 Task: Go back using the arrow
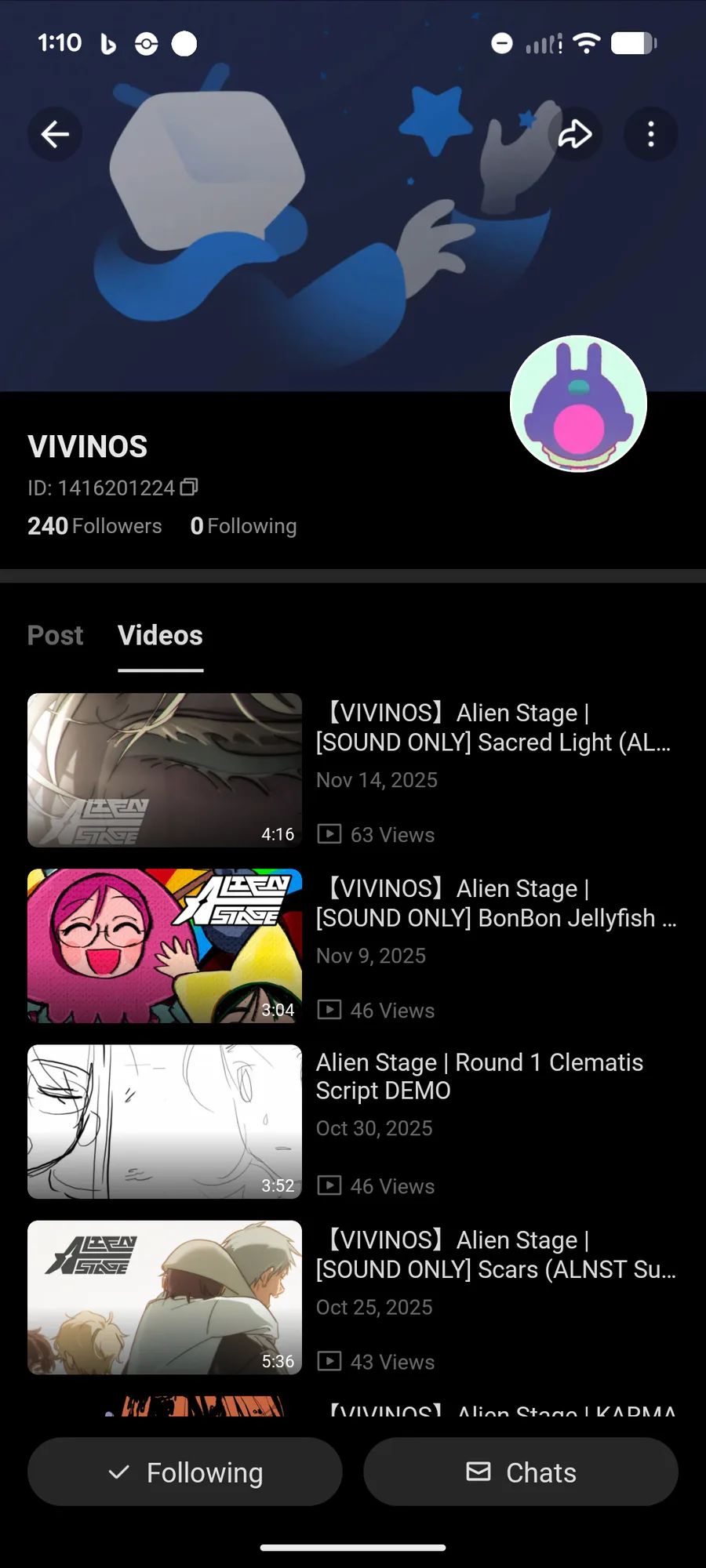pos(55,134)
